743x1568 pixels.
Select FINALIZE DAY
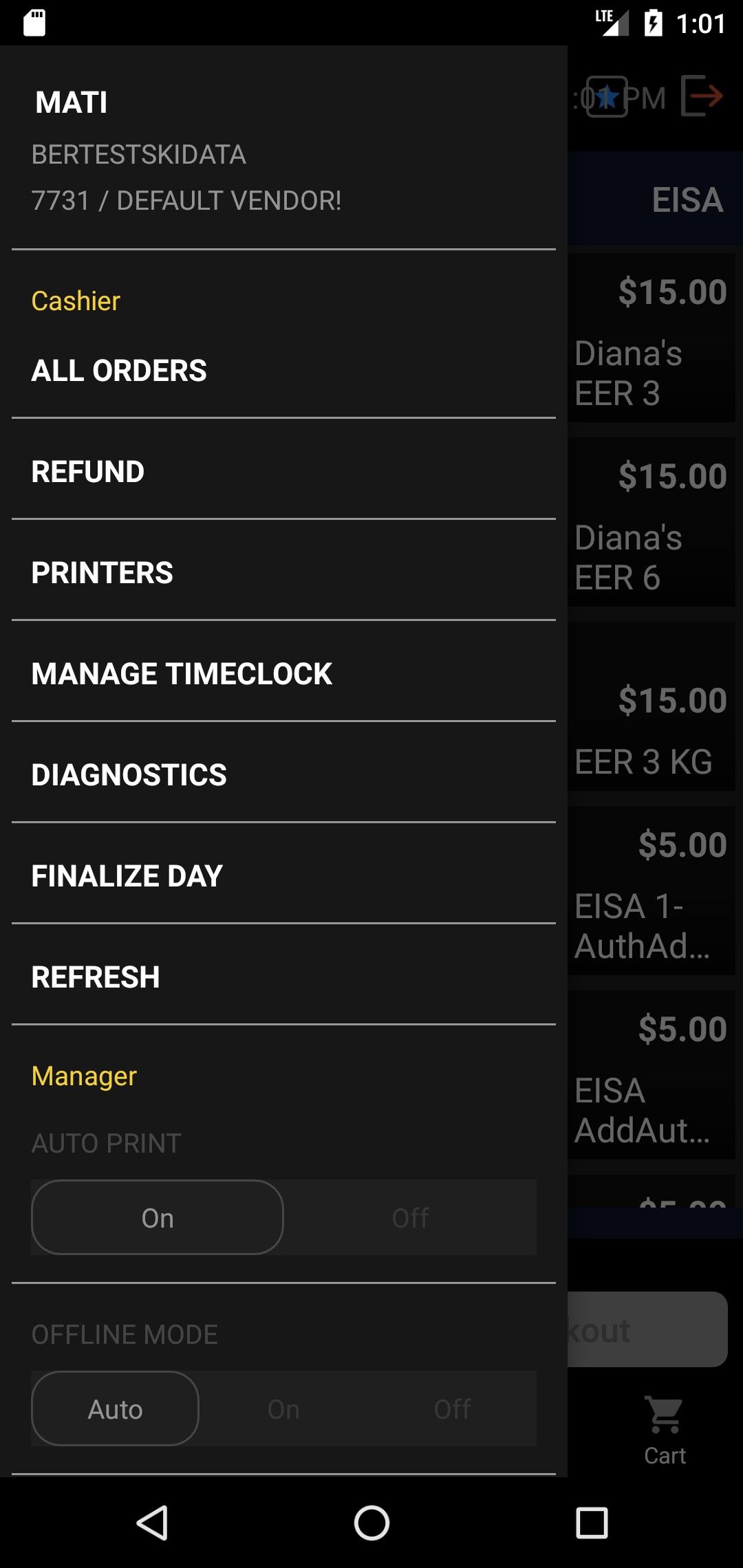click(283, 876)
